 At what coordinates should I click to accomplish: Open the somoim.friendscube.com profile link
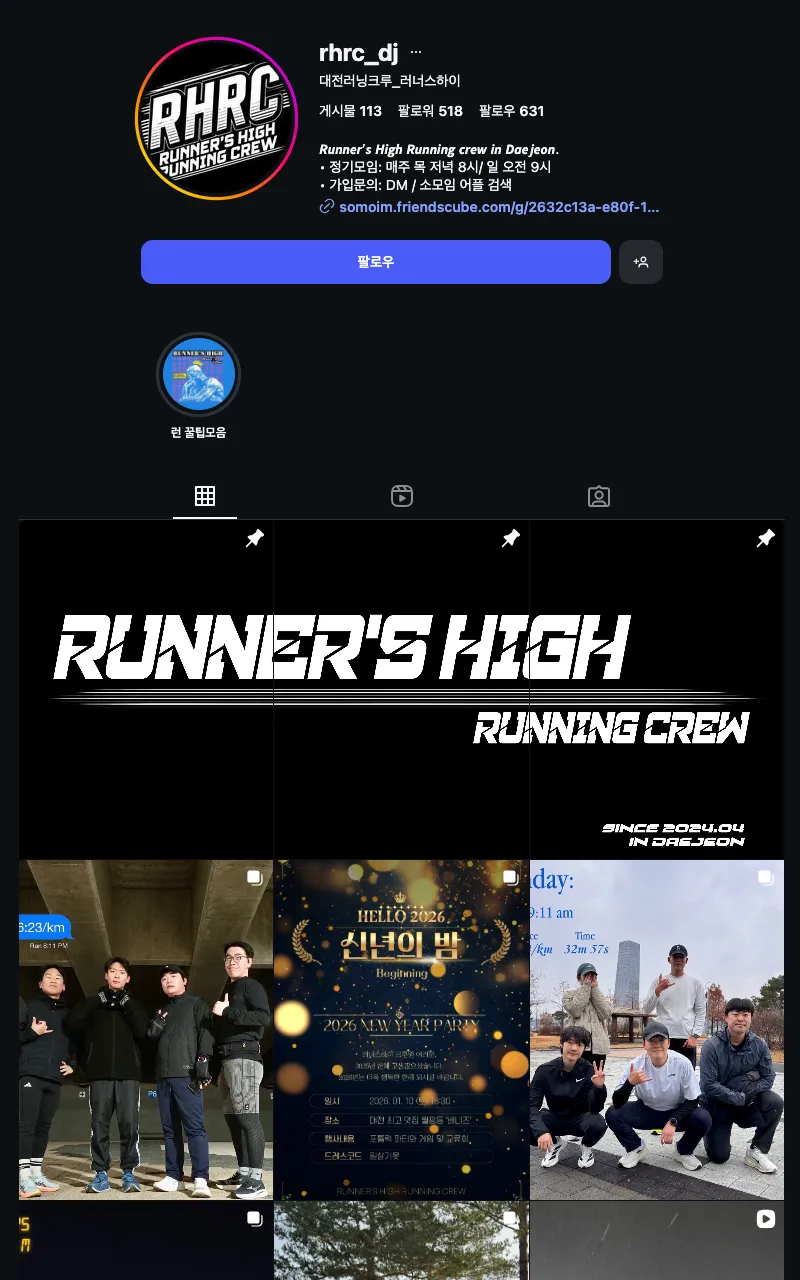click(x=498, y=207)
